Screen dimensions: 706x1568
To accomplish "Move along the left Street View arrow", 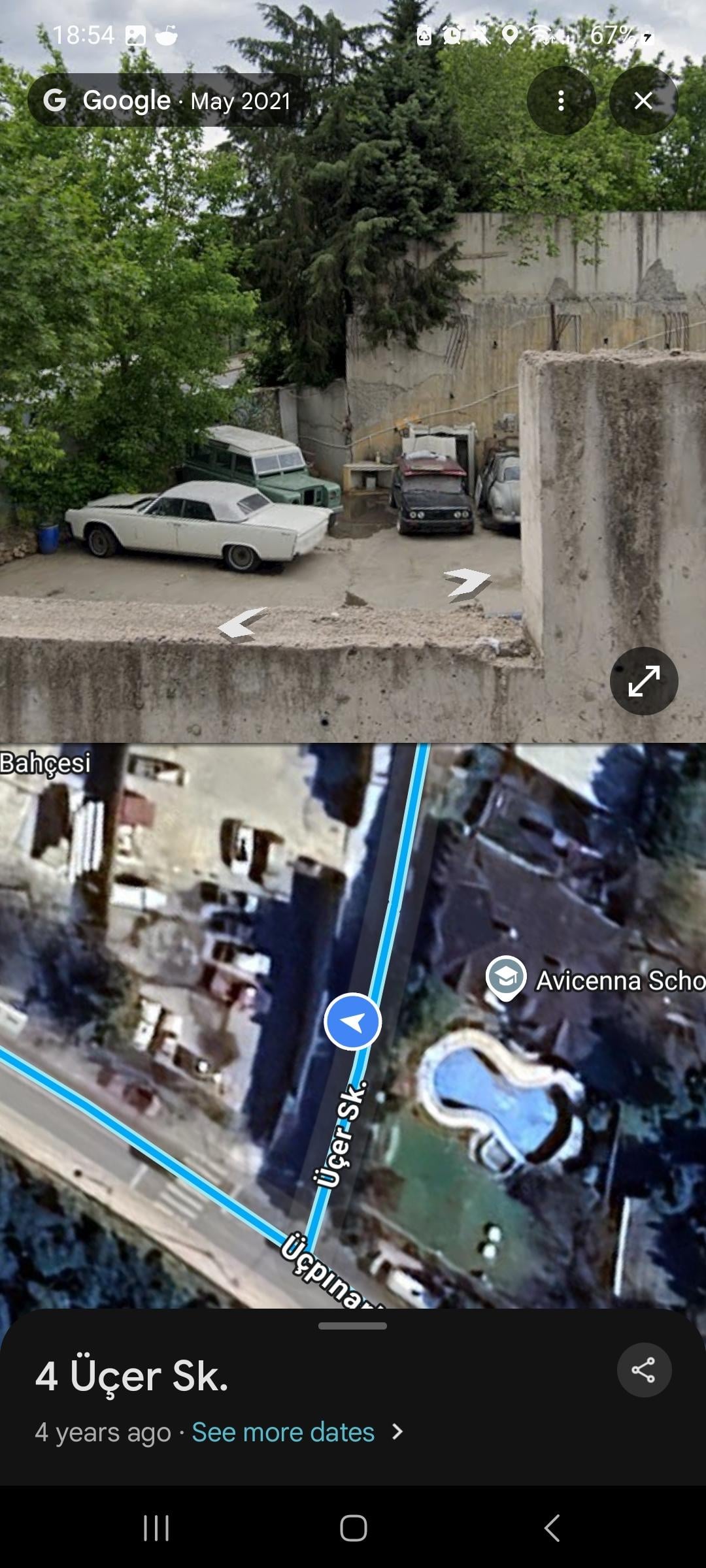I will tap(243, 623).
